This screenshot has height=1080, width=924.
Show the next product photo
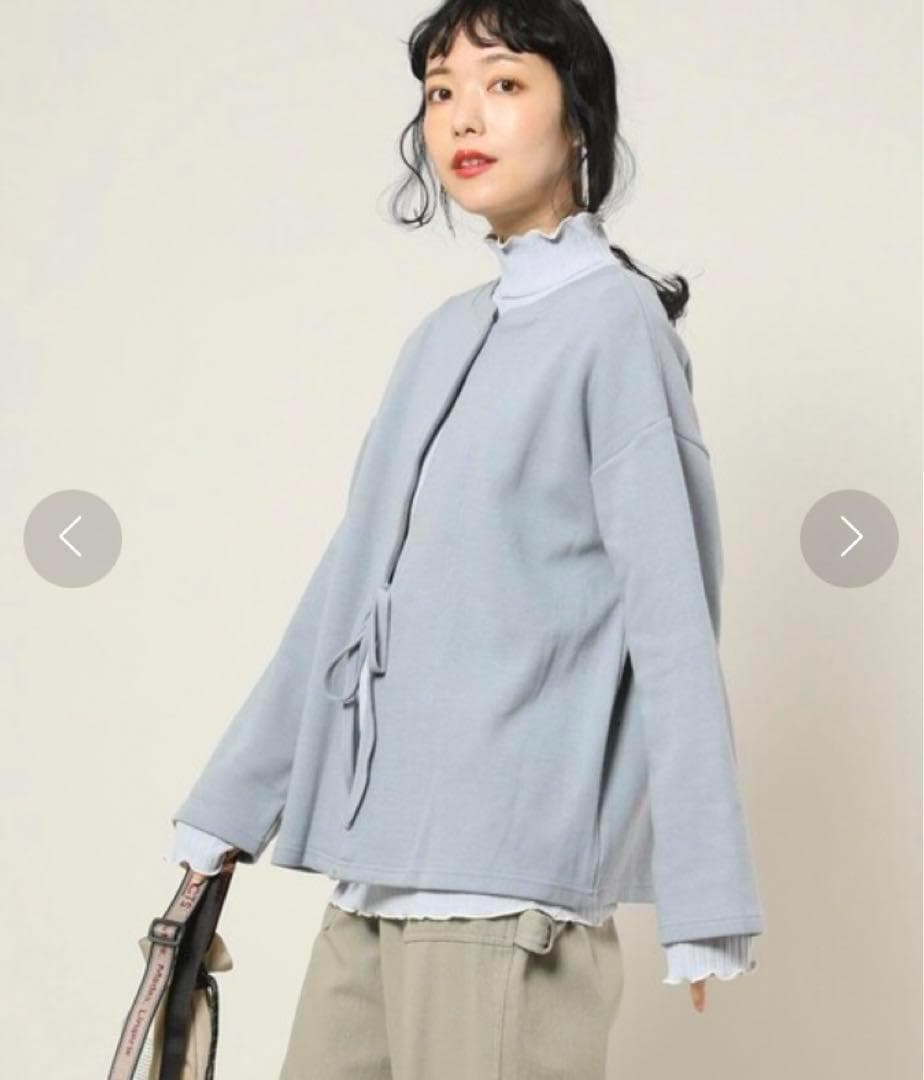tap(849, 538)
